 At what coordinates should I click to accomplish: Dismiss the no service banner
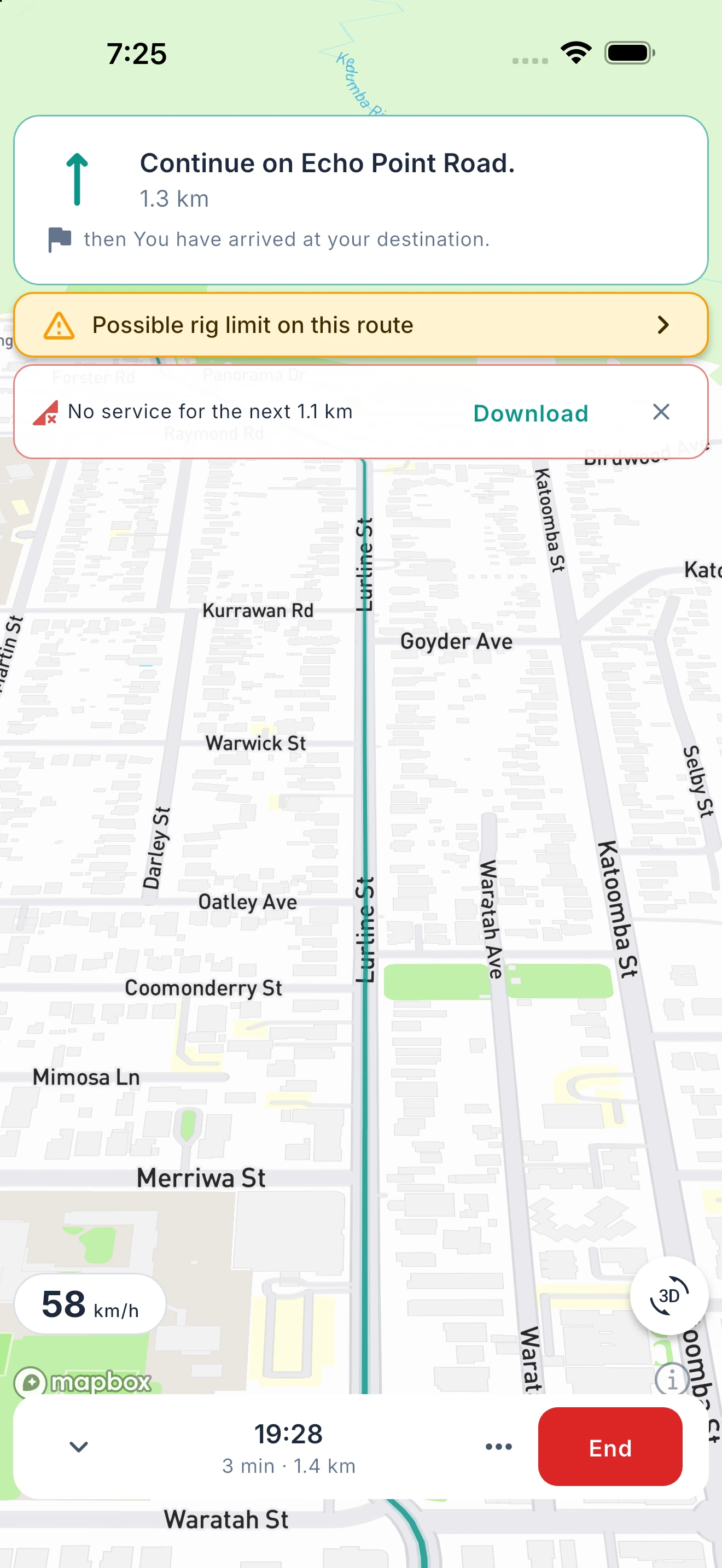[x=661, y=412]
